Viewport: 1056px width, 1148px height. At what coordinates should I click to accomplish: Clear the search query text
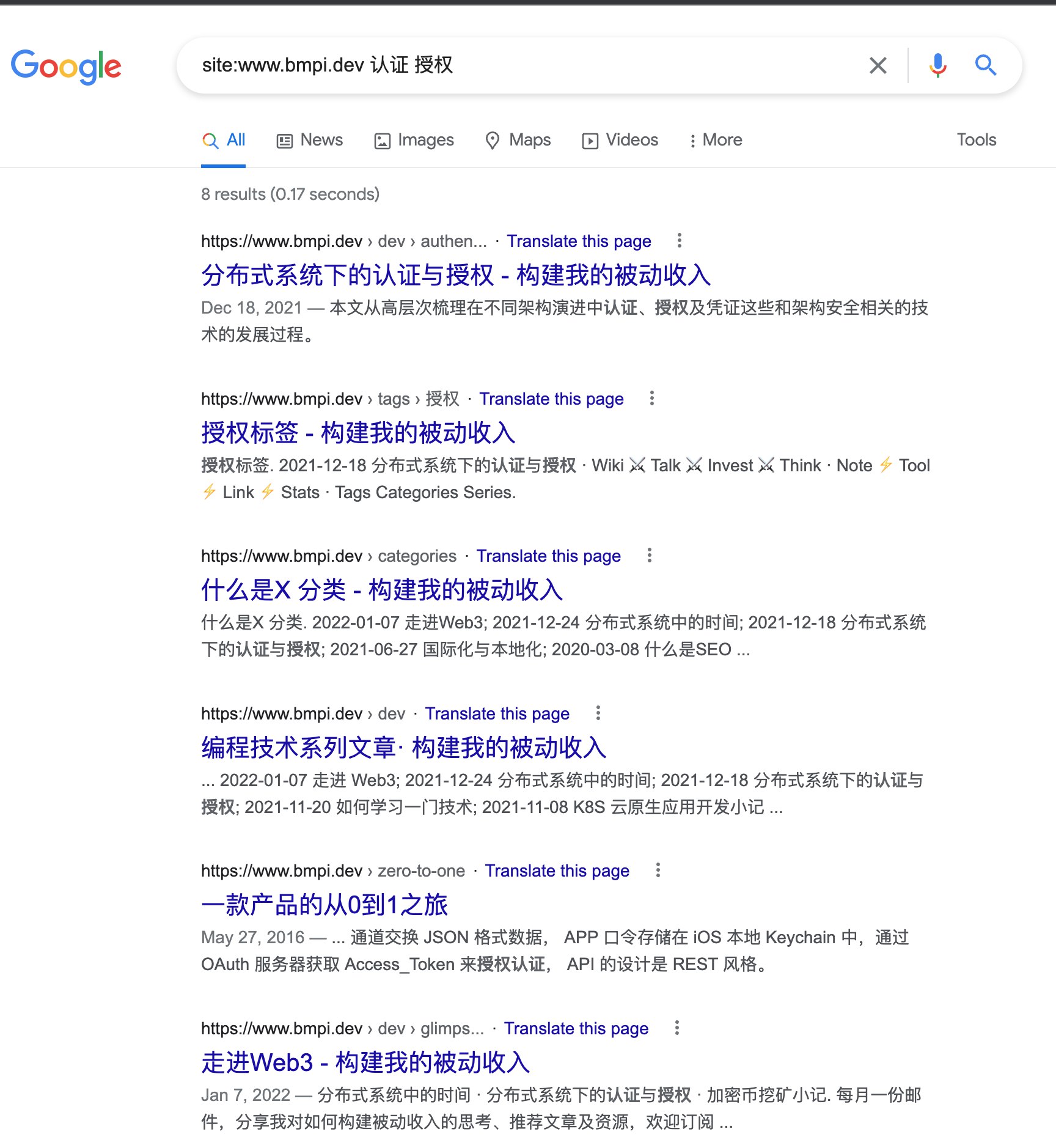(878, 65)
